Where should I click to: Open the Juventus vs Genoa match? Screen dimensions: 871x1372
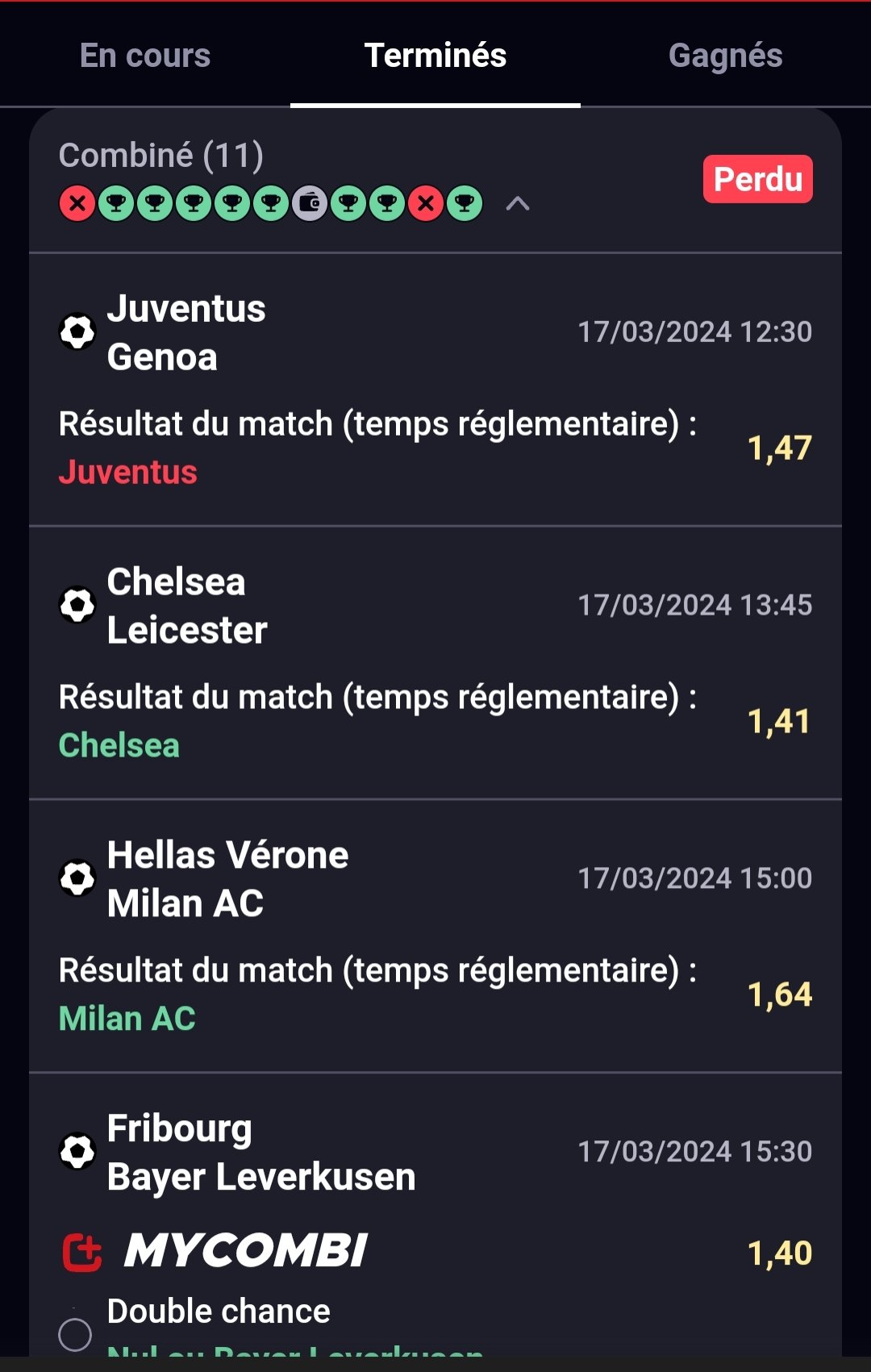click(x=186, y=332)
